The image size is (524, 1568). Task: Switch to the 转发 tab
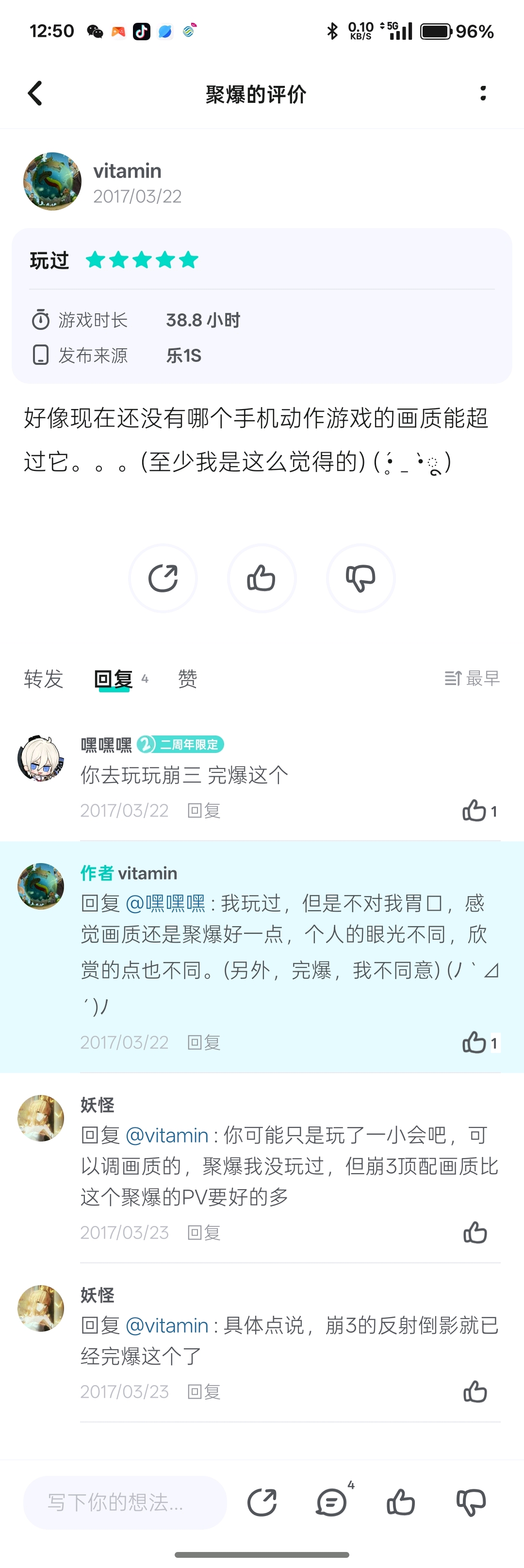44,678
